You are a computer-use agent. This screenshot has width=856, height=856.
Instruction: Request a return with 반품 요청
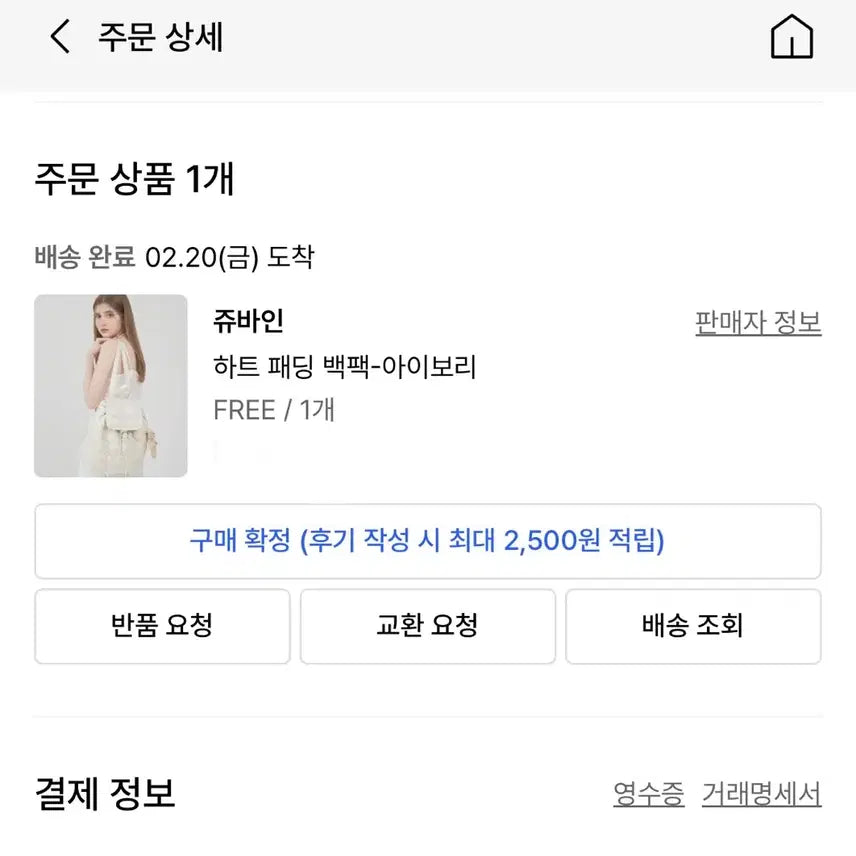pos(162,626)
